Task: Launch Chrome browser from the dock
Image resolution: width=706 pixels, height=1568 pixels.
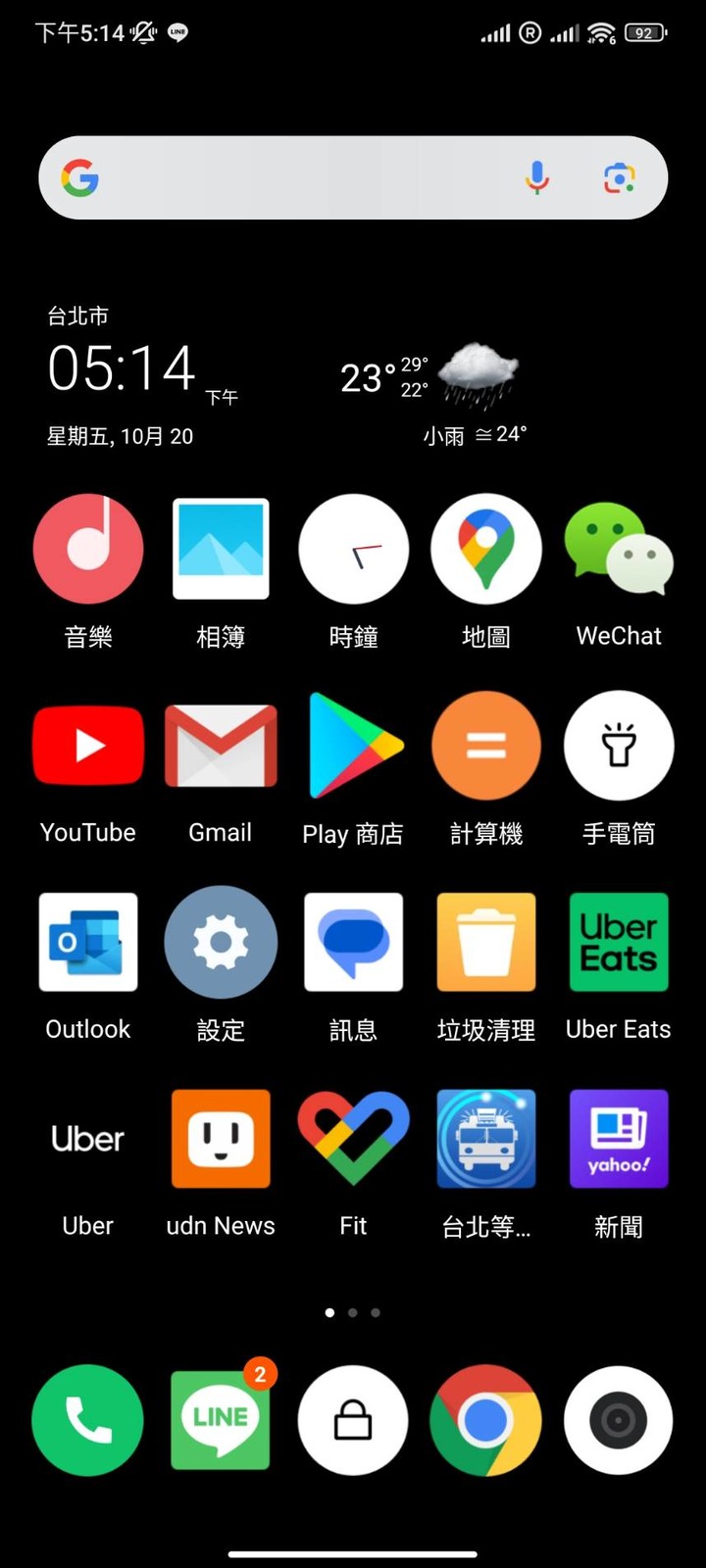Action: click(x=486, y=1420)
